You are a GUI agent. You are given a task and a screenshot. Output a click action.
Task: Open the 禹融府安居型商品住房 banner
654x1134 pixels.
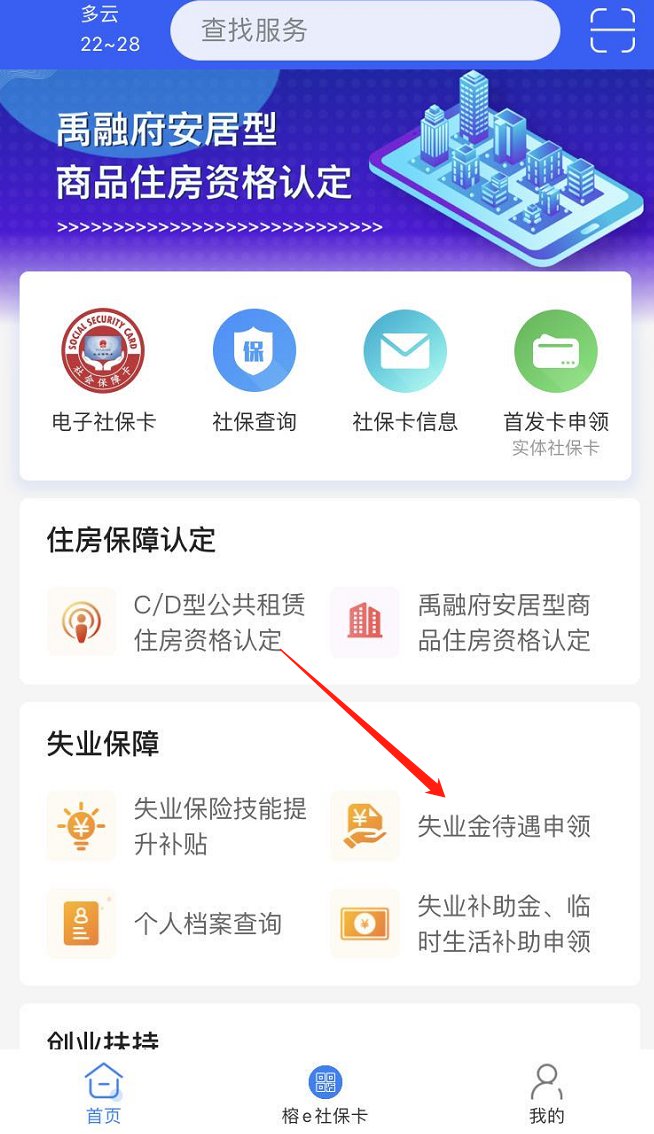click(327, 160)
